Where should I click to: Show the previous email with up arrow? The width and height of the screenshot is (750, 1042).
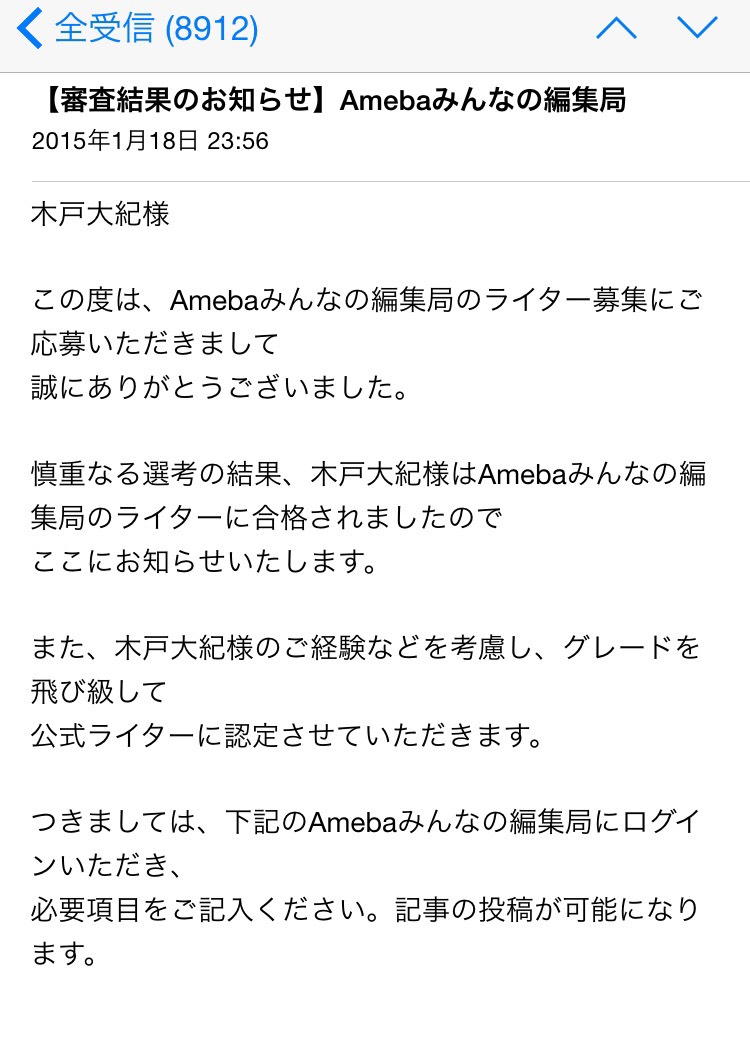[616, 29]
